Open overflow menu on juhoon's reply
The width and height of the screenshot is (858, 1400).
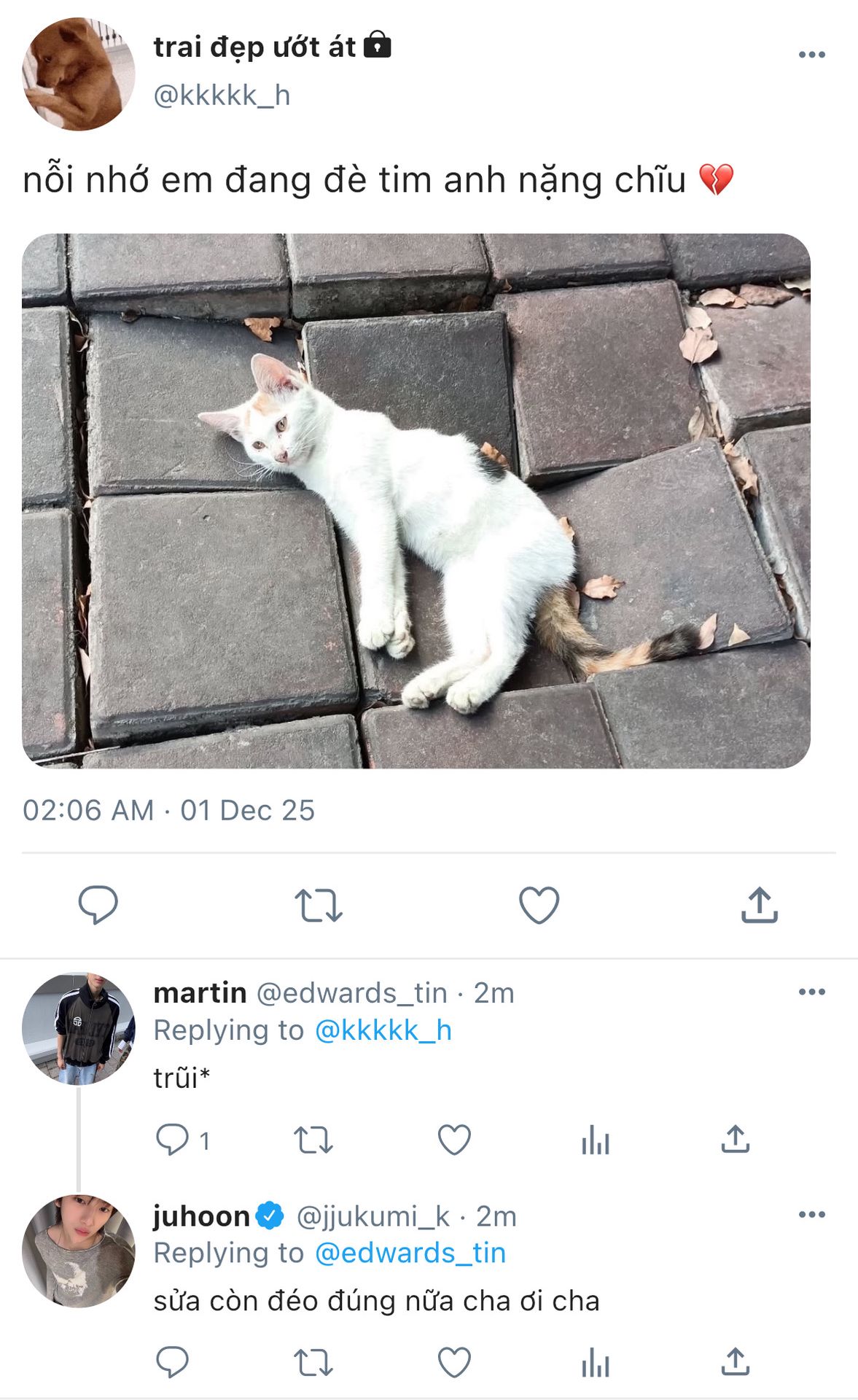[811, 1215]
